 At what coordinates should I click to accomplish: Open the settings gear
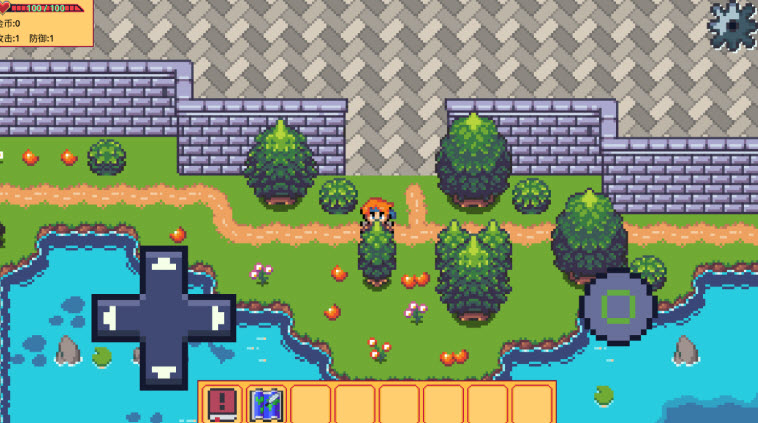click(x=732, y=24)
